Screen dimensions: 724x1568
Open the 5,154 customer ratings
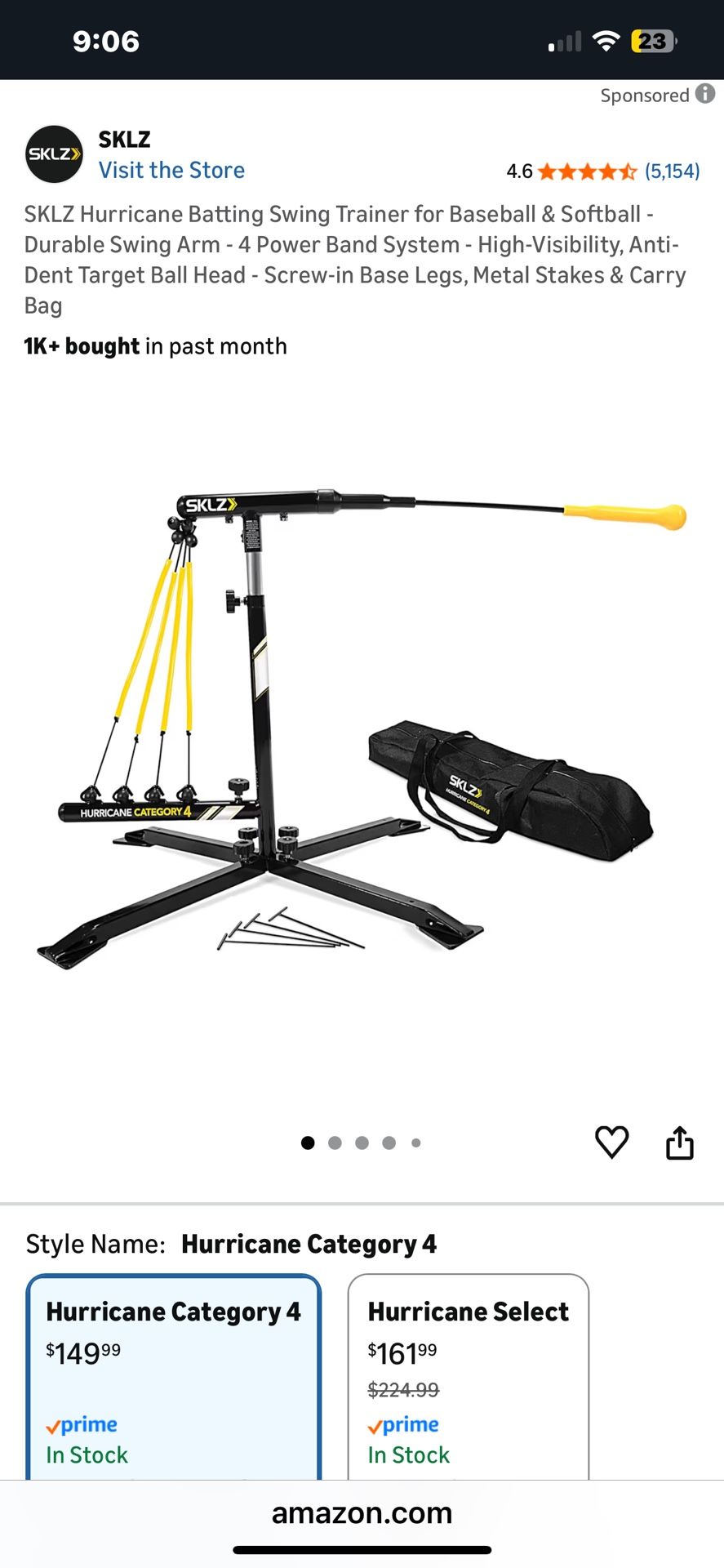tap(672, 171)
